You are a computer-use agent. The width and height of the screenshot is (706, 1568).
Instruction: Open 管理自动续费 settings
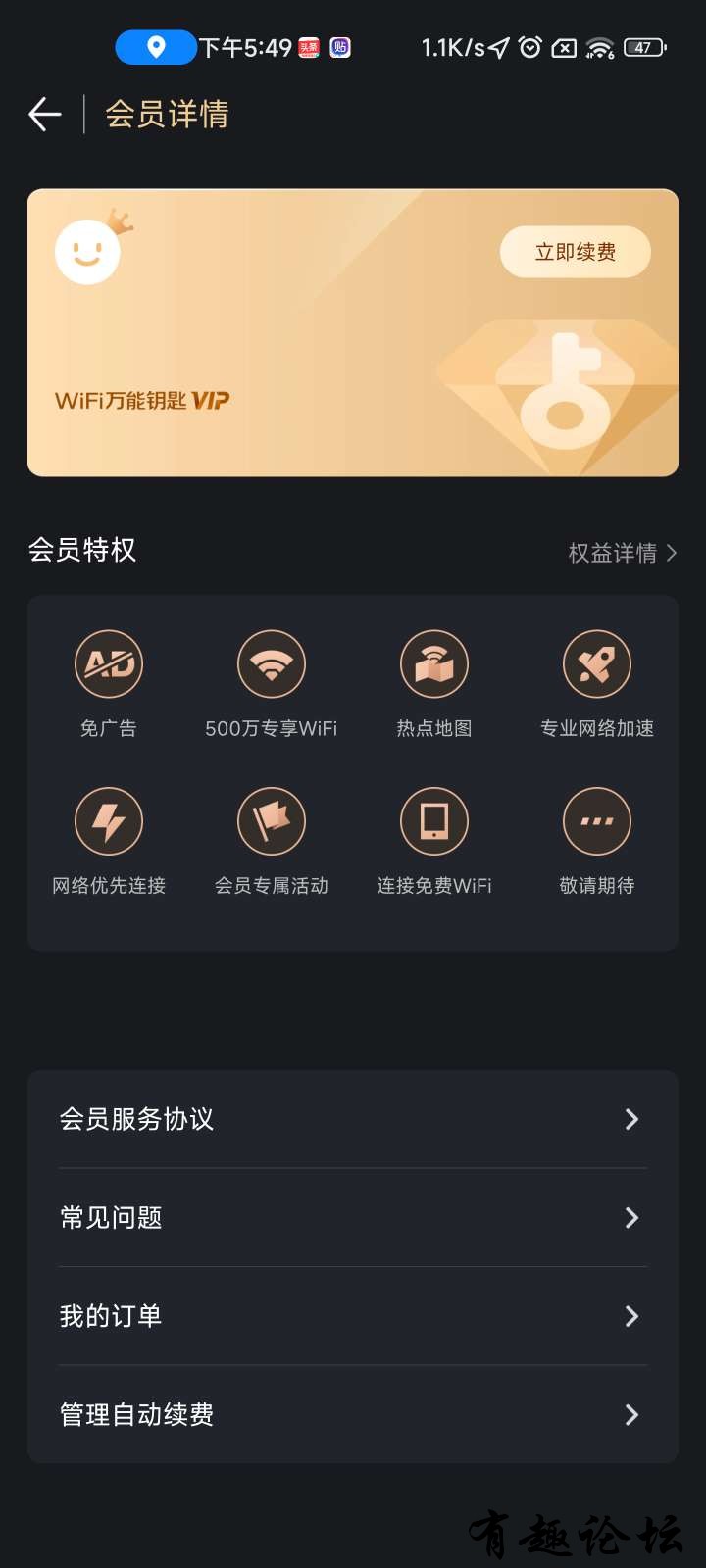pos(353,1414)
